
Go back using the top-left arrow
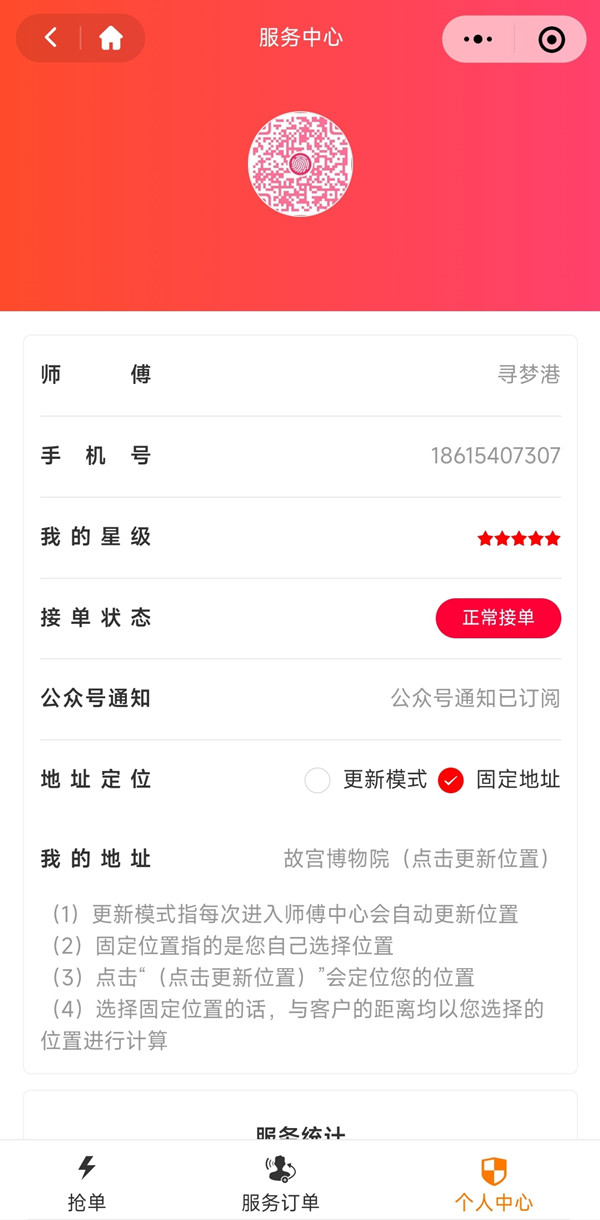50,38
